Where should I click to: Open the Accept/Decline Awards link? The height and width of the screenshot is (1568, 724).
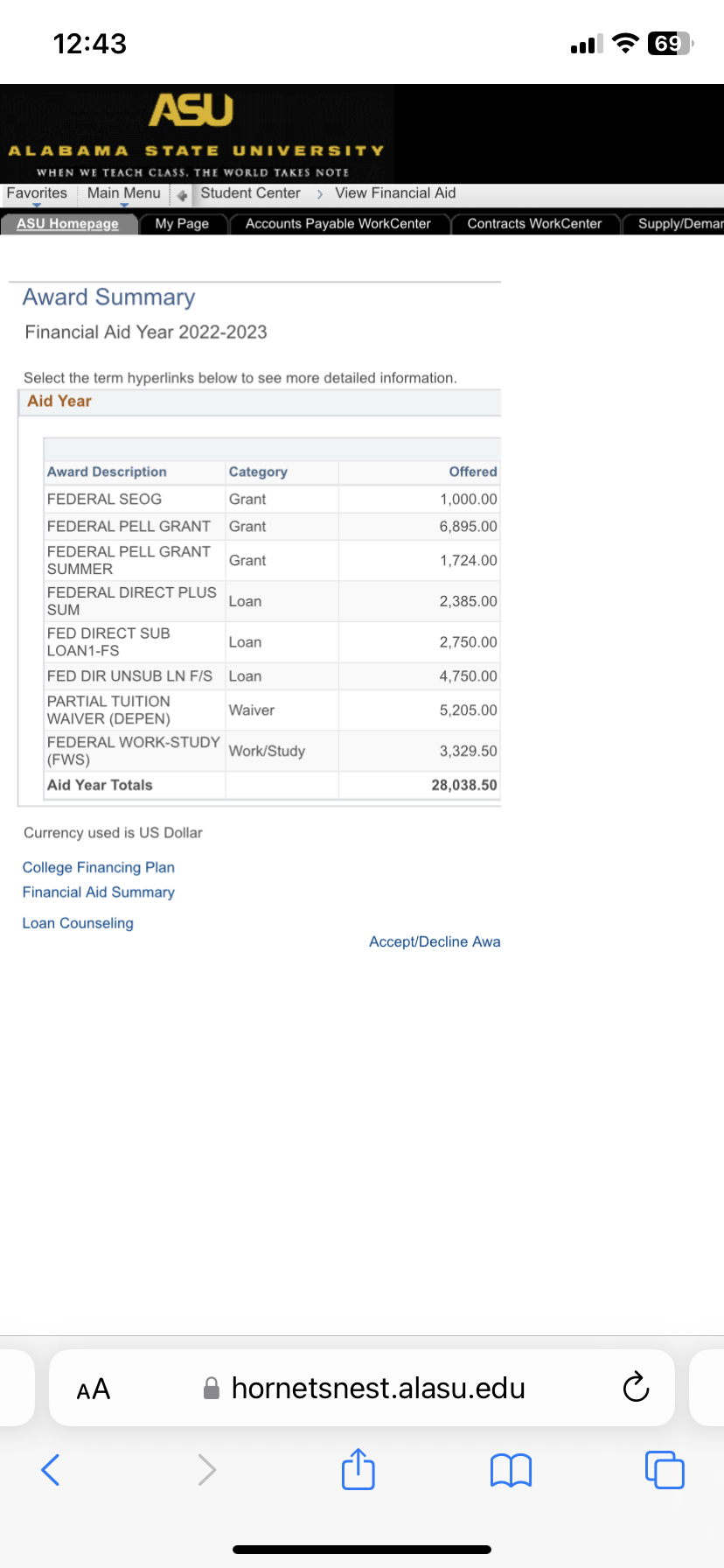435,941
